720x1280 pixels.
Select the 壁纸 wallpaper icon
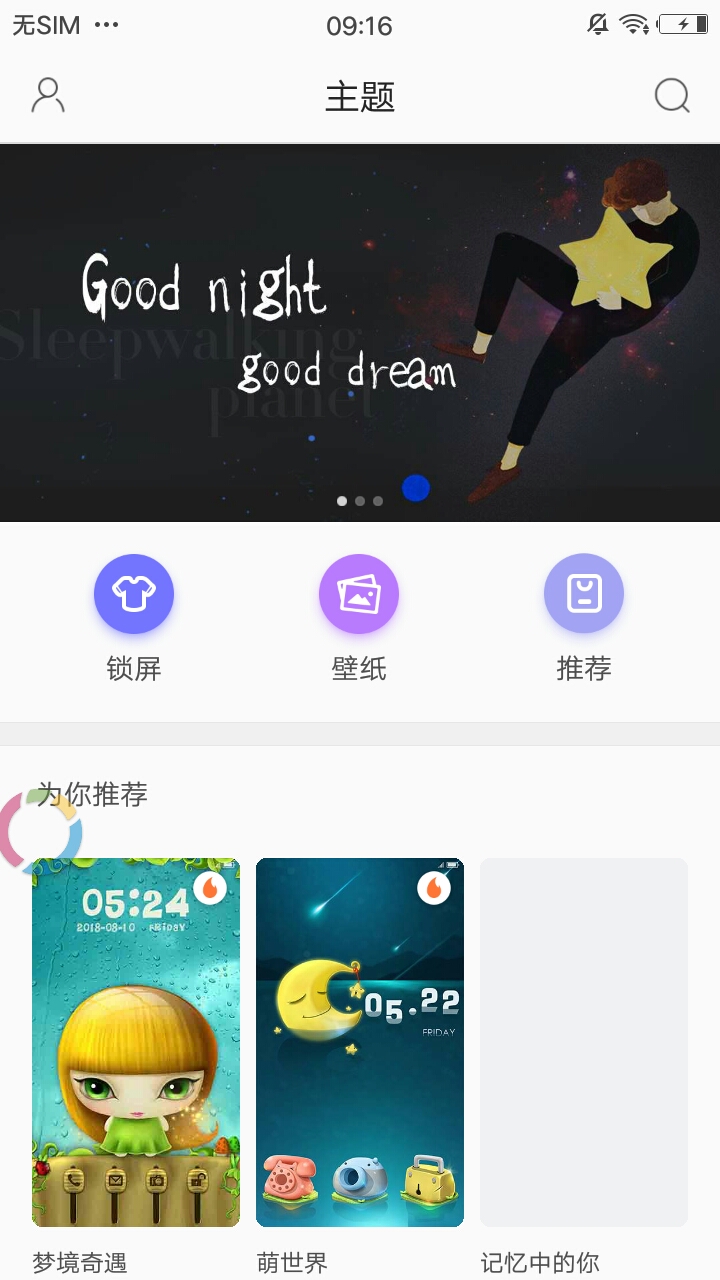[x=359, y=593]
